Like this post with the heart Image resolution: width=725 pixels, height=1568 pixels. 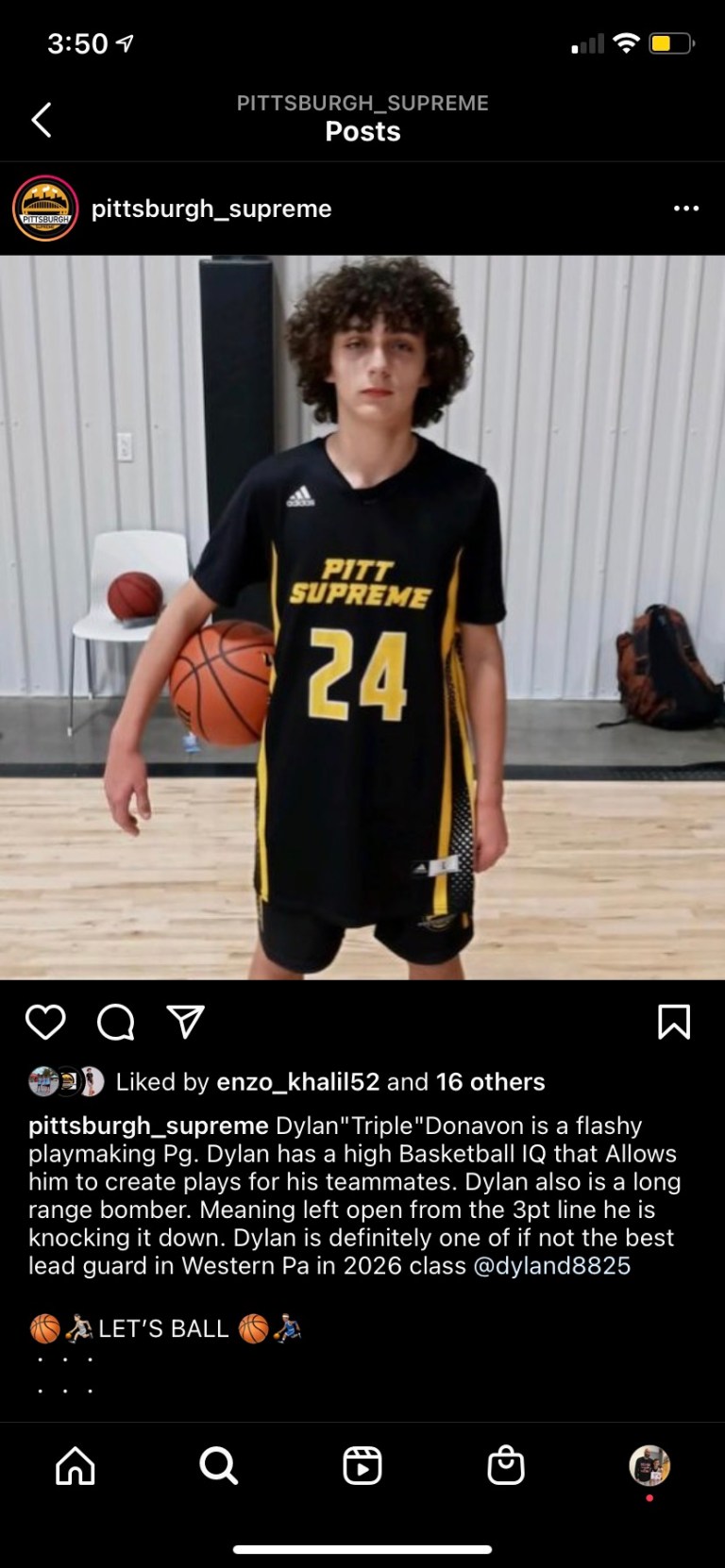coord(45,1022)
